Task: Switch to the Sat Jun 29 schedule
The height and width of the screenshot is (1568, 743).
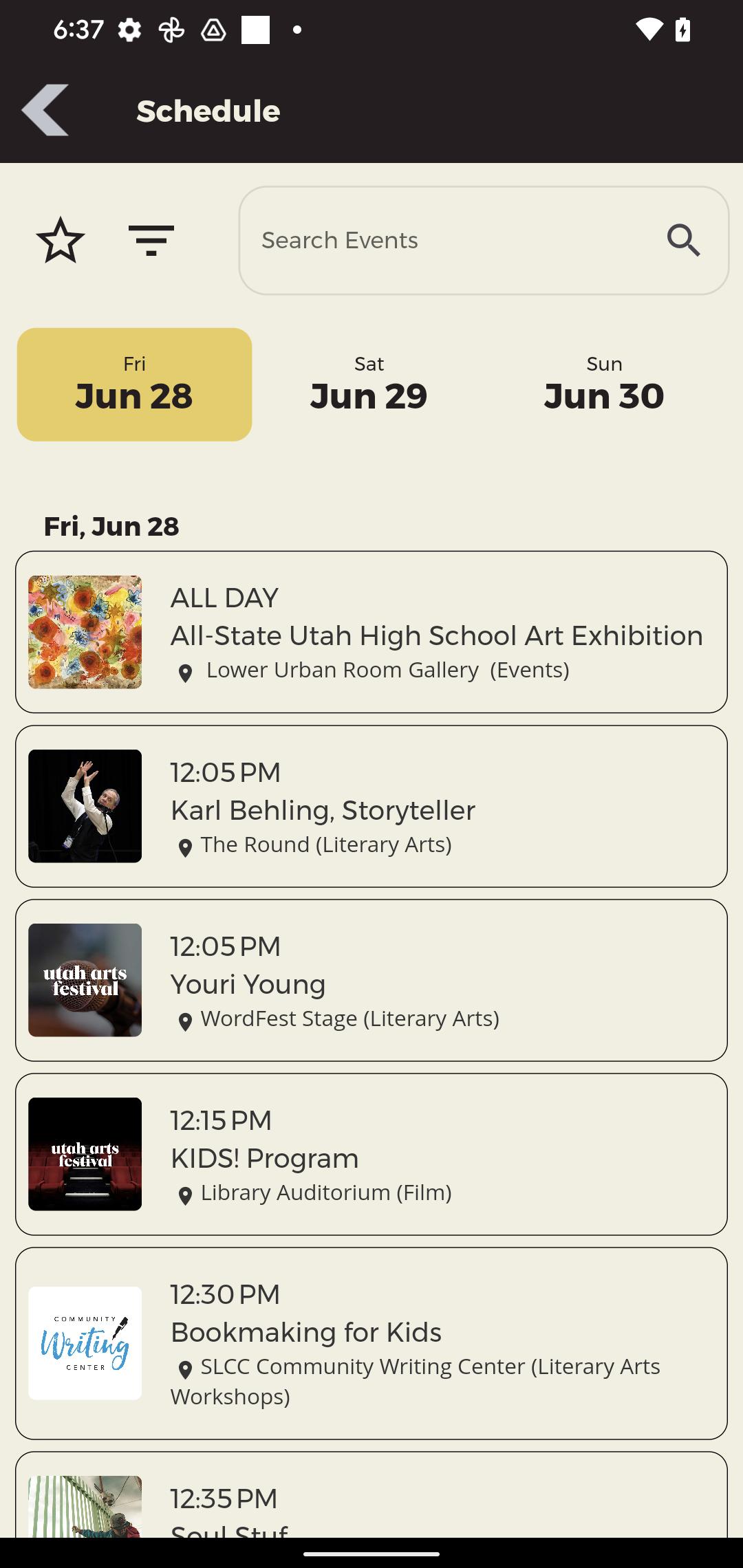Action: point(369,384)
